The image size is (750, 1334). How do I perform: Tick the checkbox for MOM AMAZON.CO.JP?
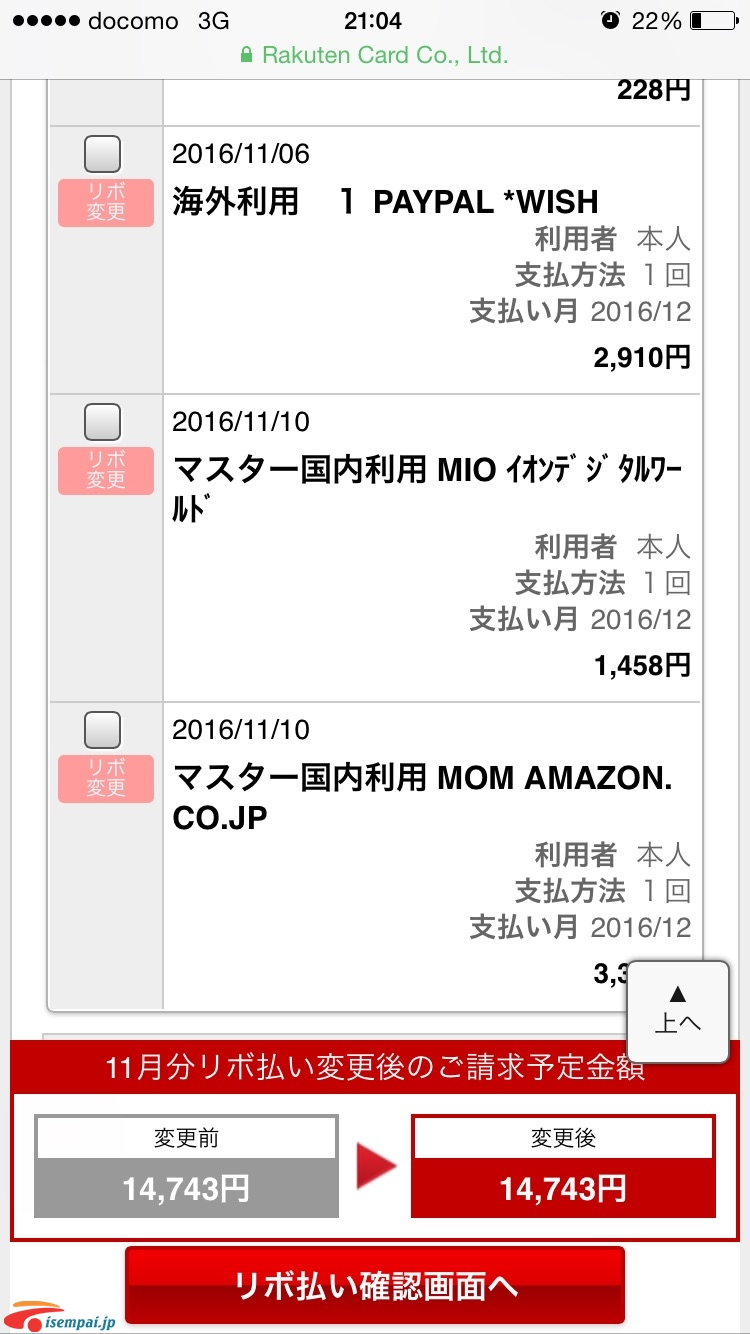pyautogui.click(x=103, y=730)
